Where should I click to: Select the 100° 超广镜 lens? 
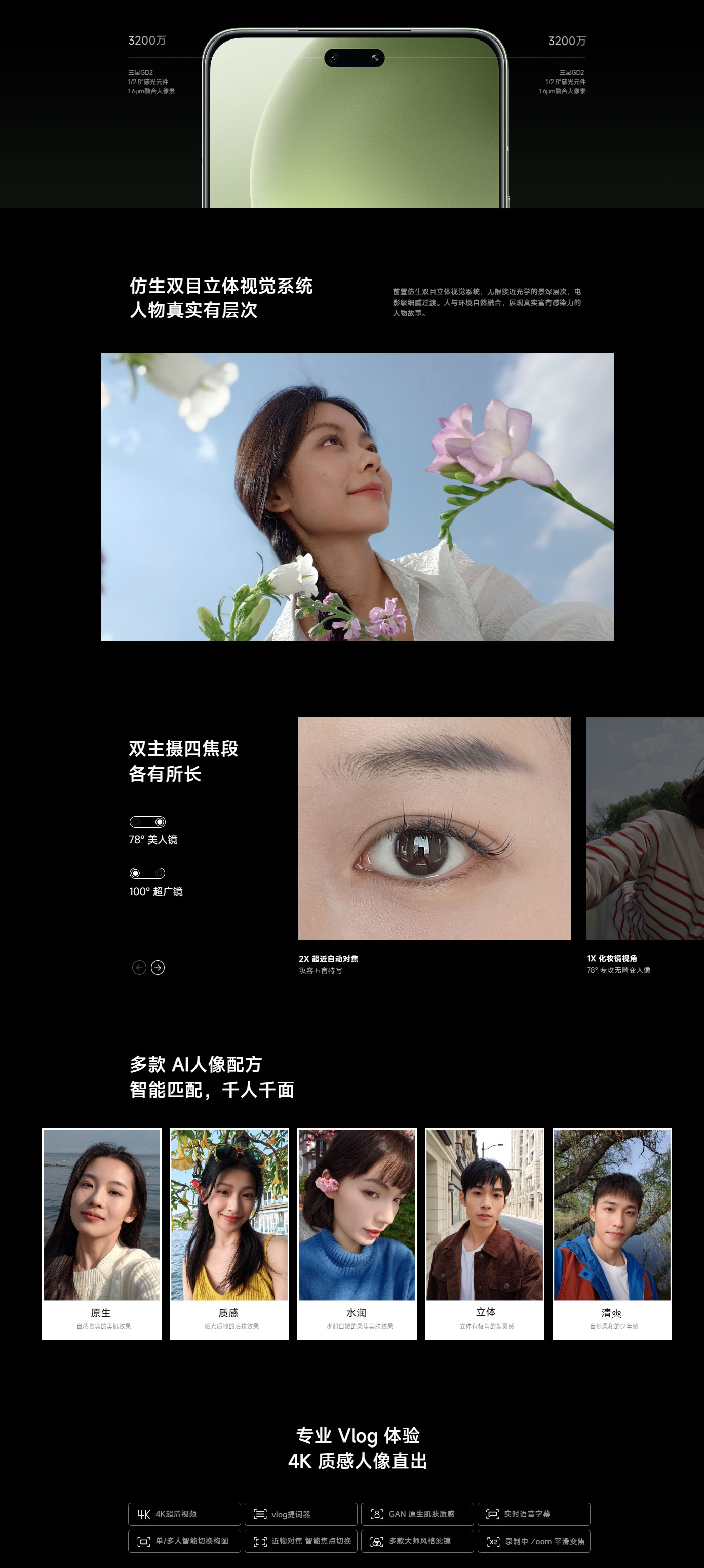point(147,873)
